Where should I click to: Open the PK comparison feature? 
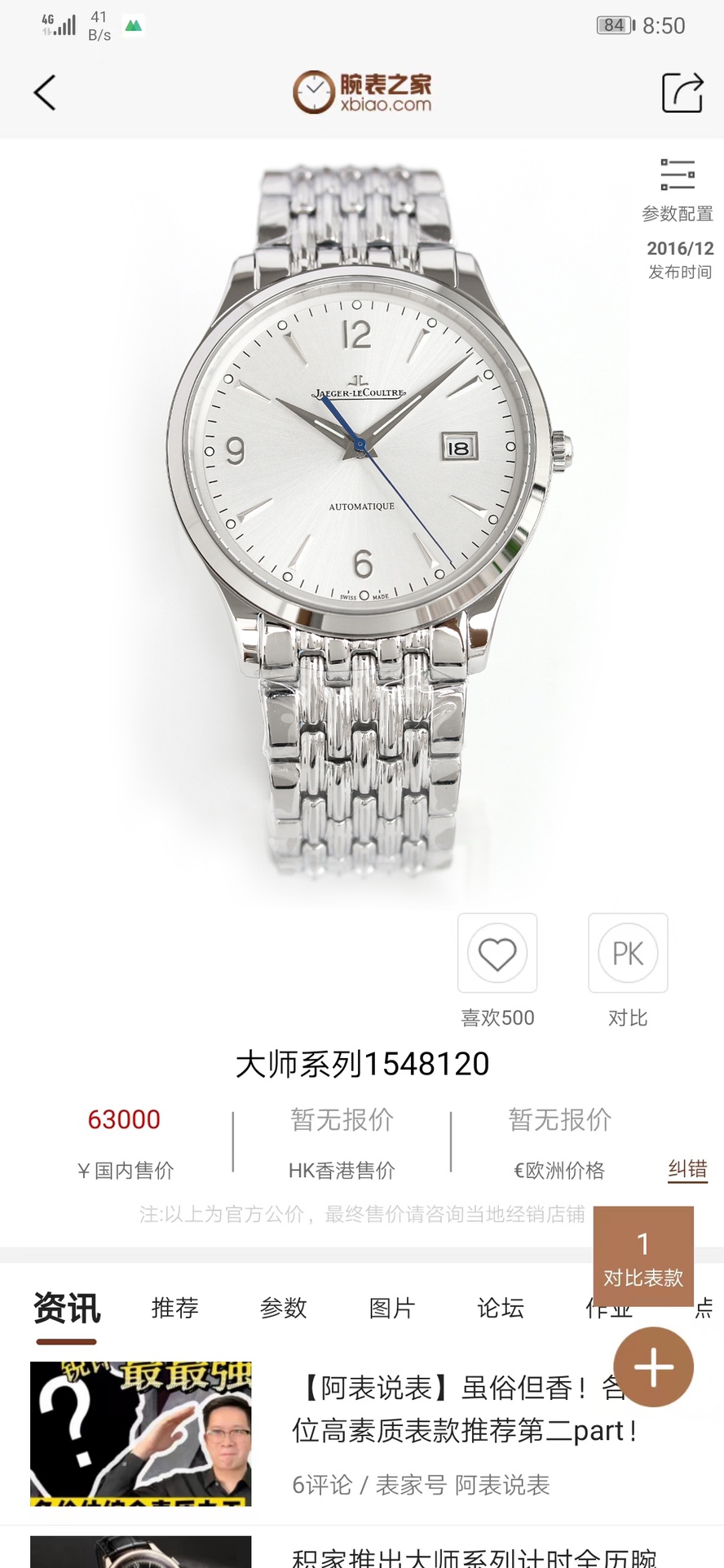pyautogui.click(x=628, y=954)
